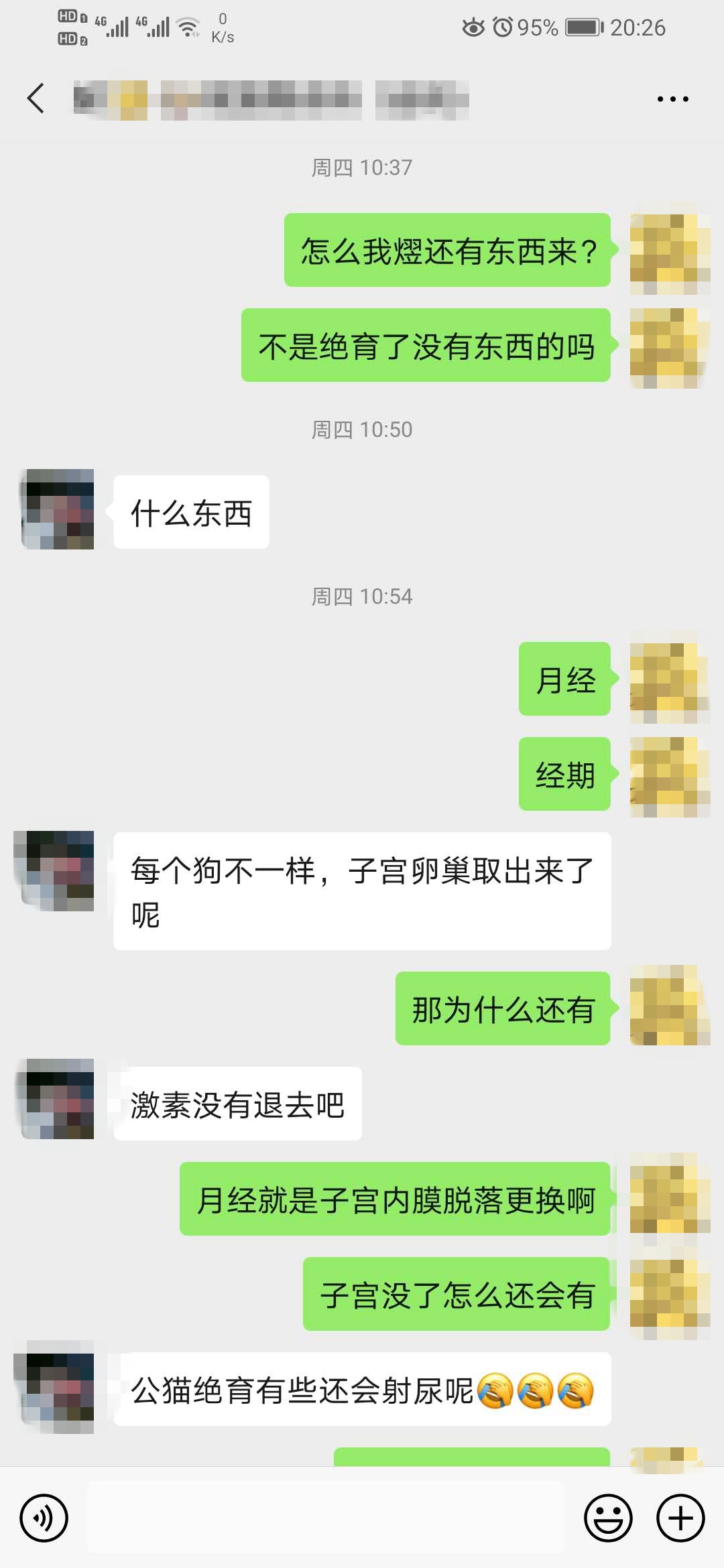Go back to the chat list
The image size is (724, 1568).
pos(36,99)
